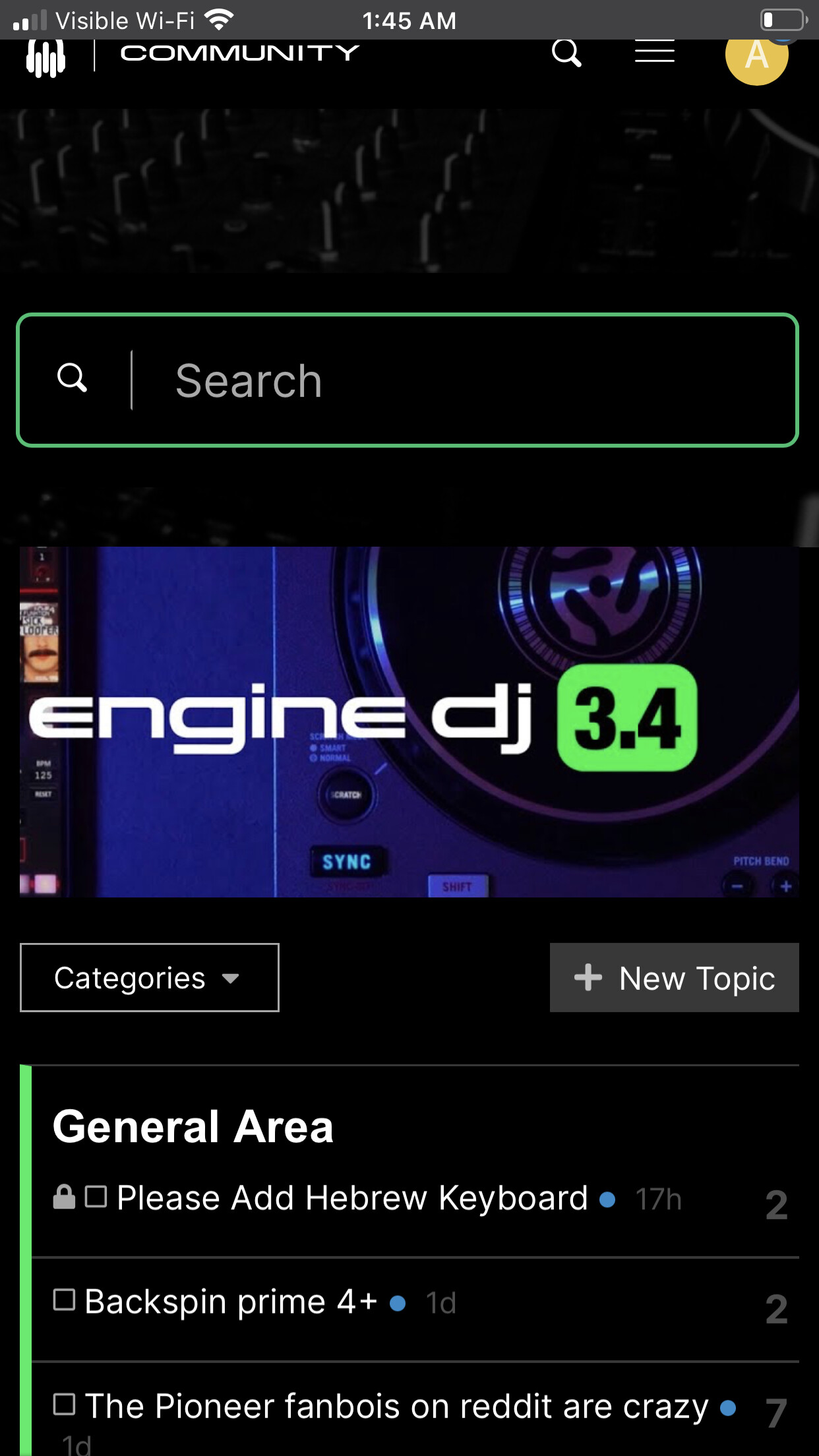Viewport: 819px width, 1456px height.
Task: Open the Engine DJ 3.4 banner
Action: coord(409,722)
